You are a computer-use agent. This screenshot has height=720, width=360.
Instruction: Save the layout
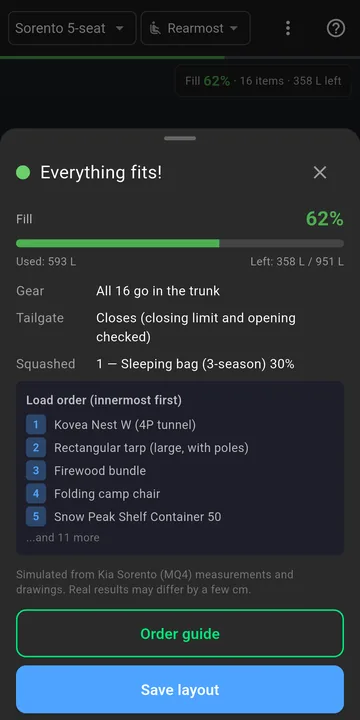(180, 690)
